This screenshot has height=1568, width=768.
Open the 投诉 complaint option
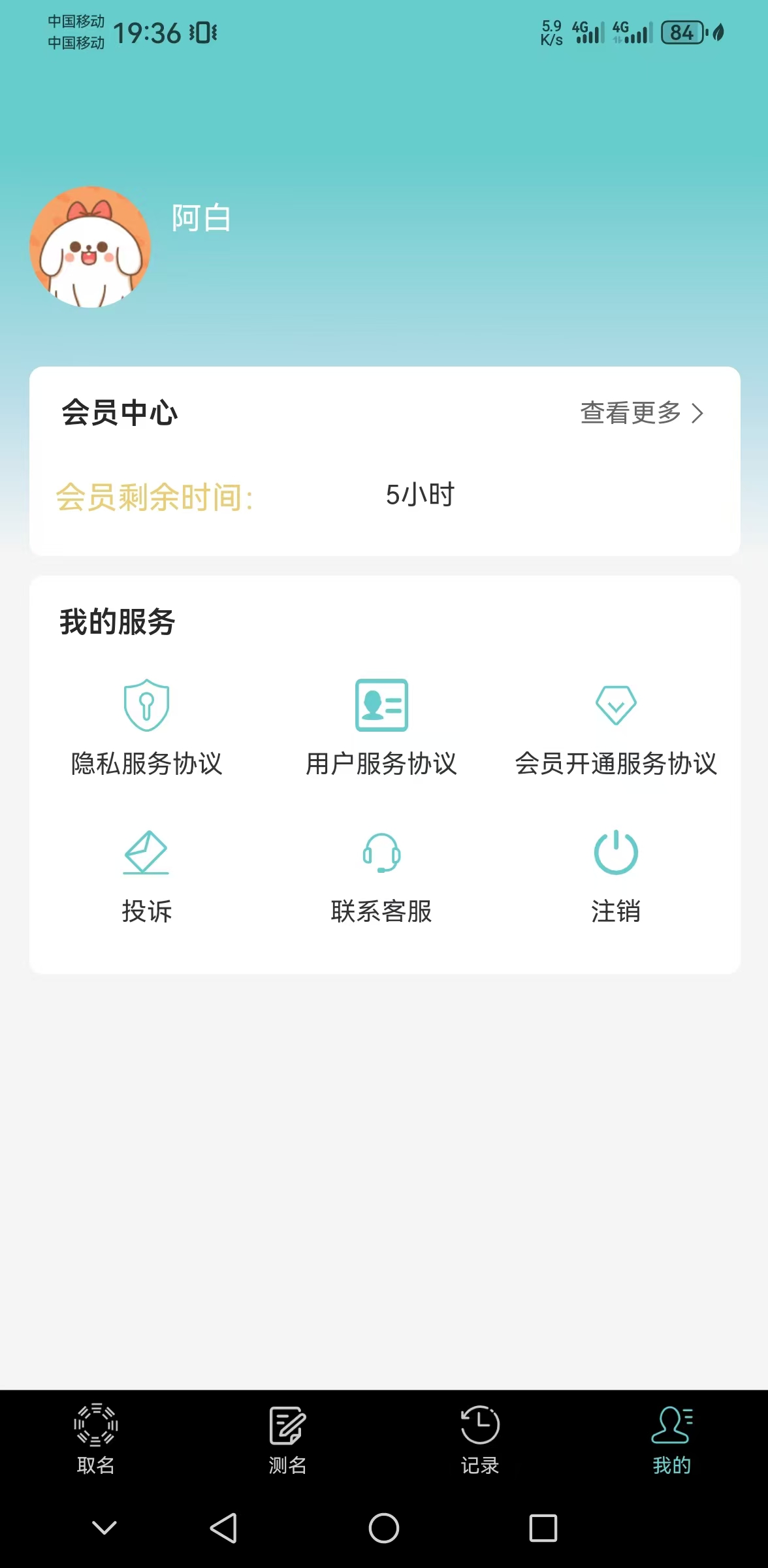tap(147, 875)
